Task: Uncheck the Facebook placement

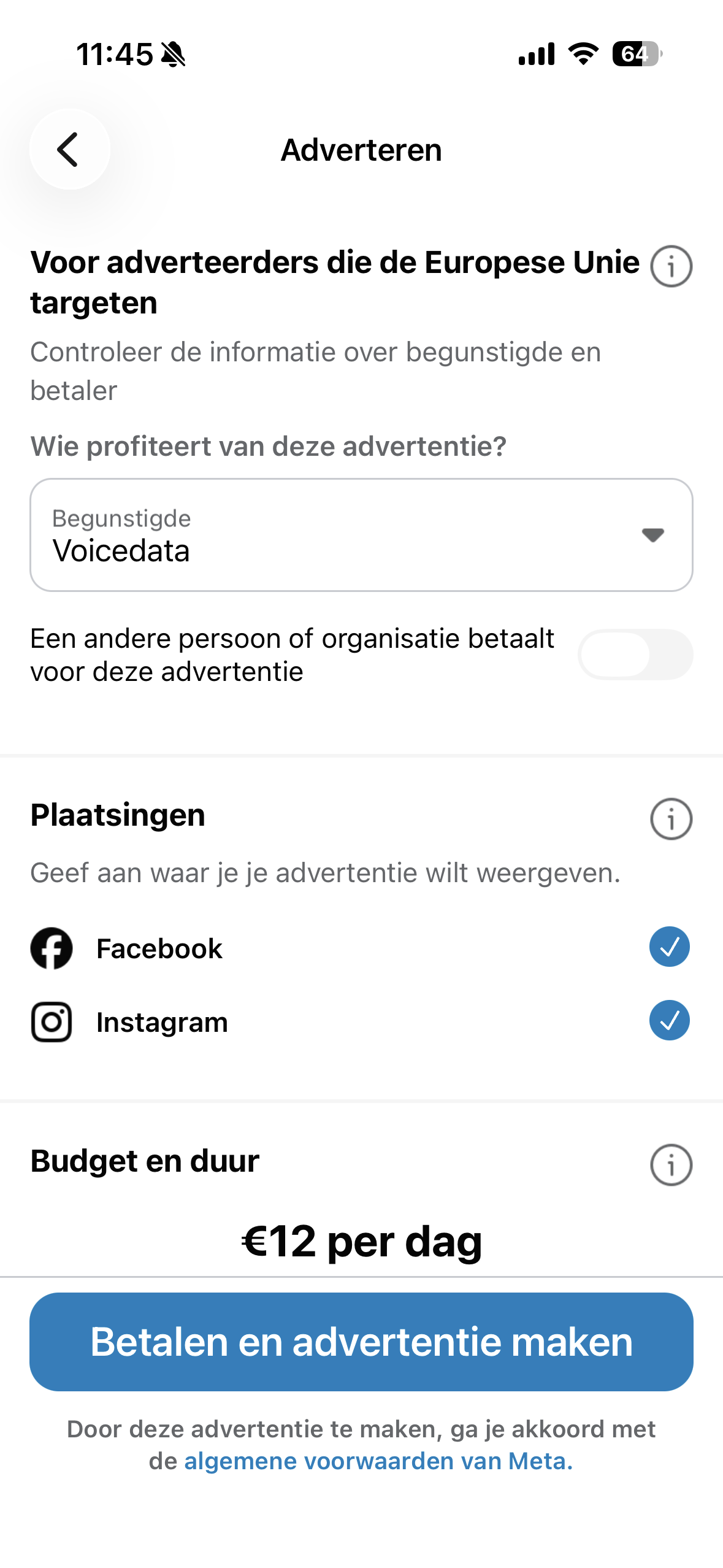Action: [669, 947]
